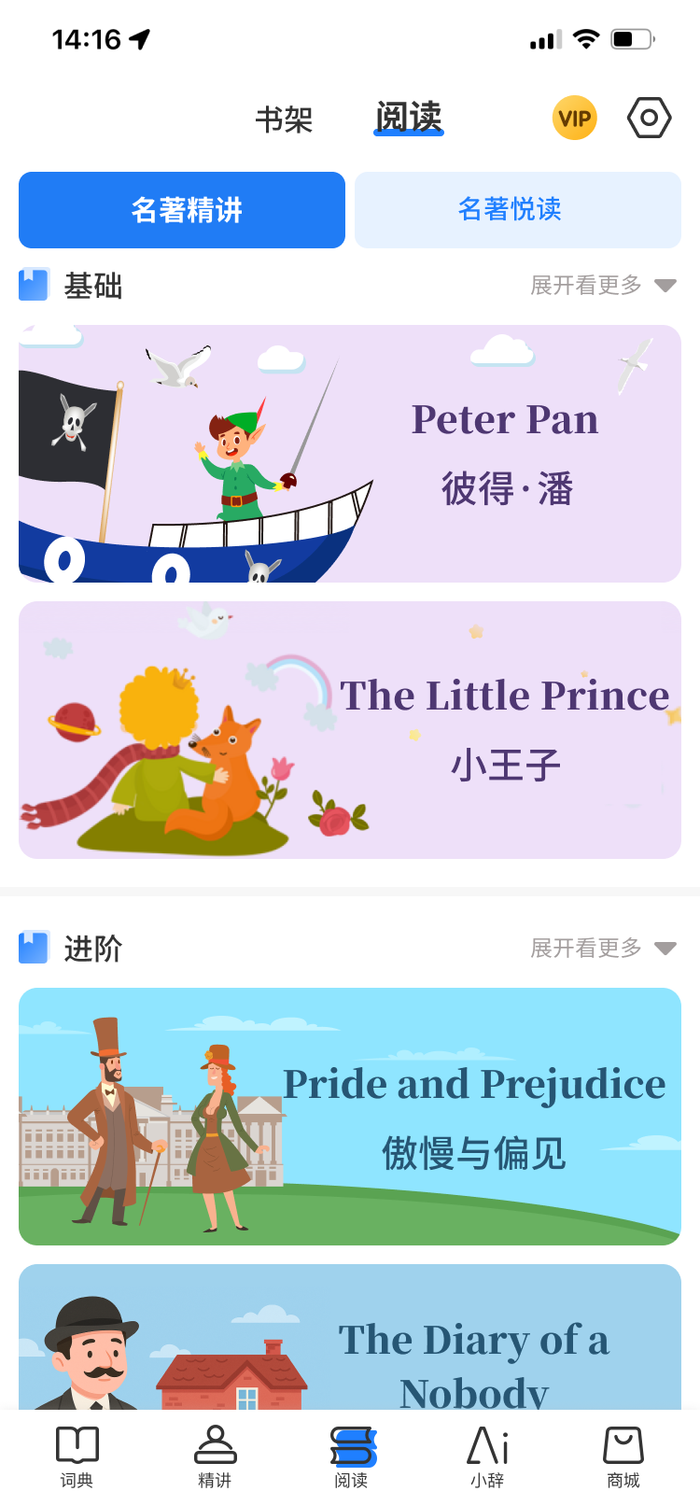Image resolution: width=700 pixels, height=1505 pixels.
Task: Expand 展开看更多 in 基础 section
Action: (603, 285)
